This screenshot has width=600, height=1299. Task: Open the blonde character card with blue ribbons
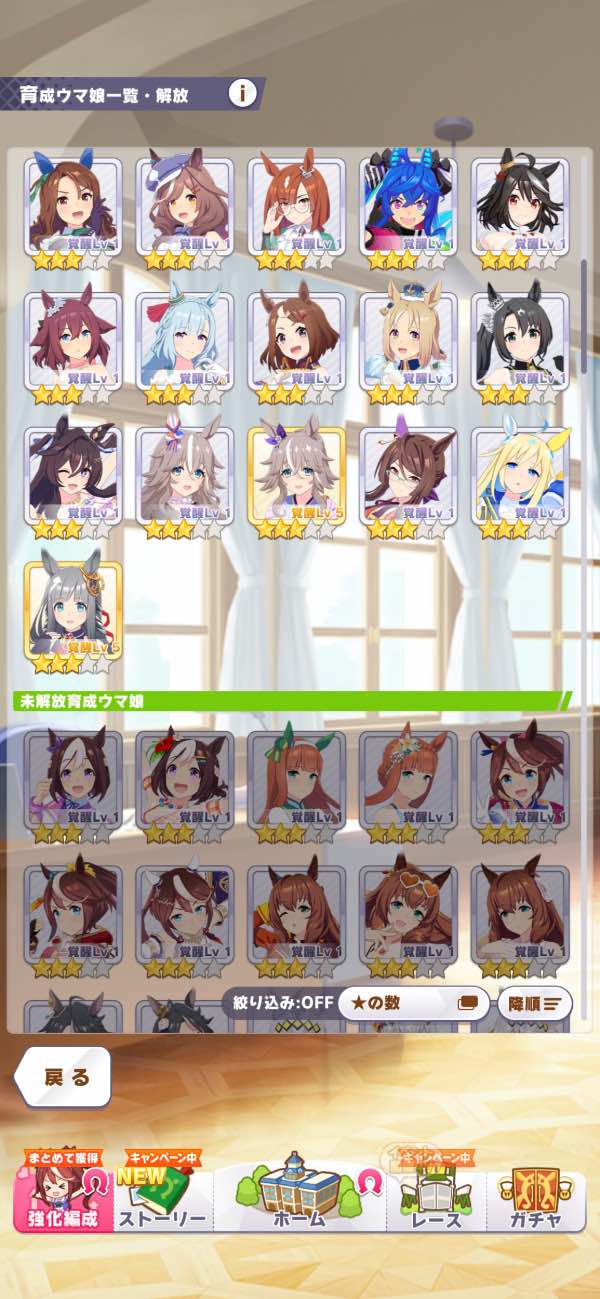520,483
